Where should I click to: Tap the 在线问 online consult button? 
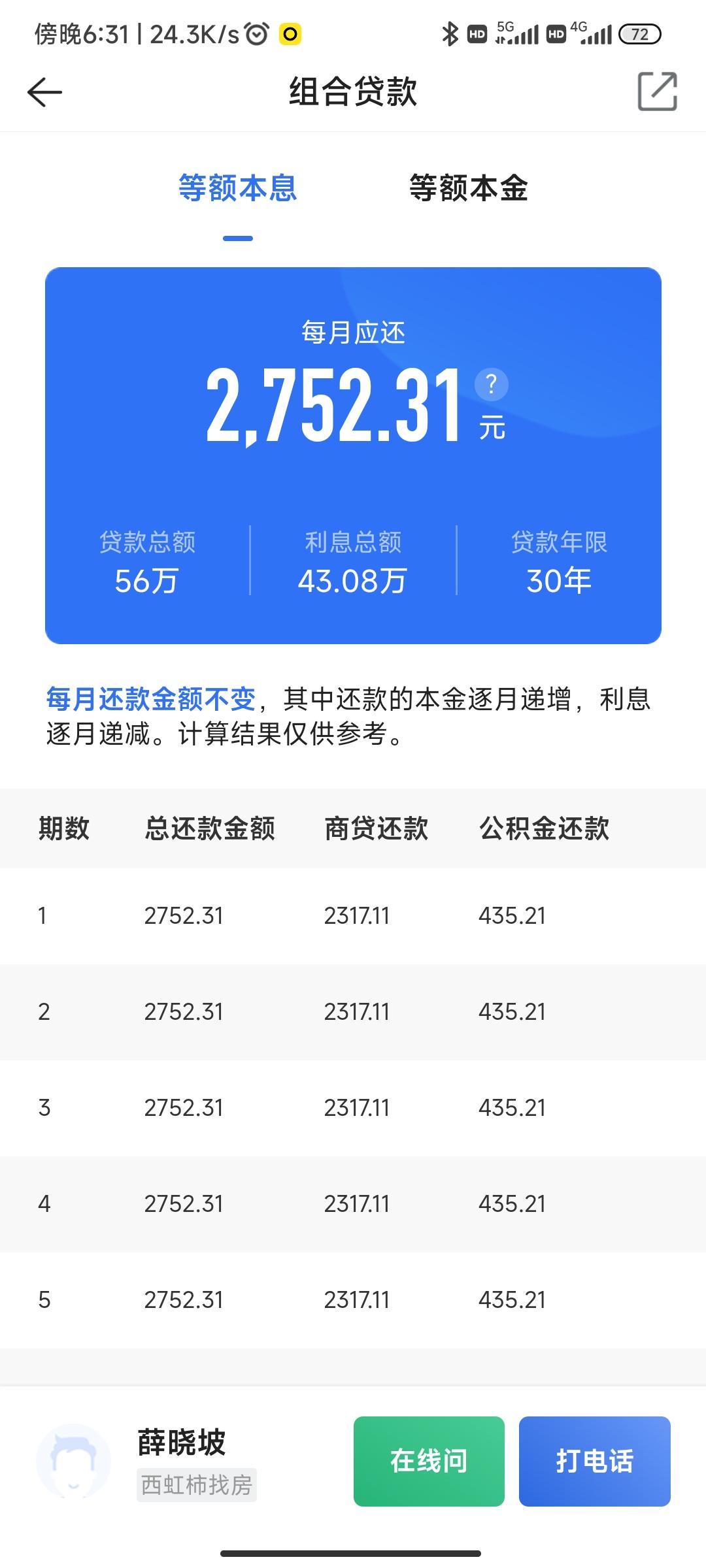[428, 1462]
